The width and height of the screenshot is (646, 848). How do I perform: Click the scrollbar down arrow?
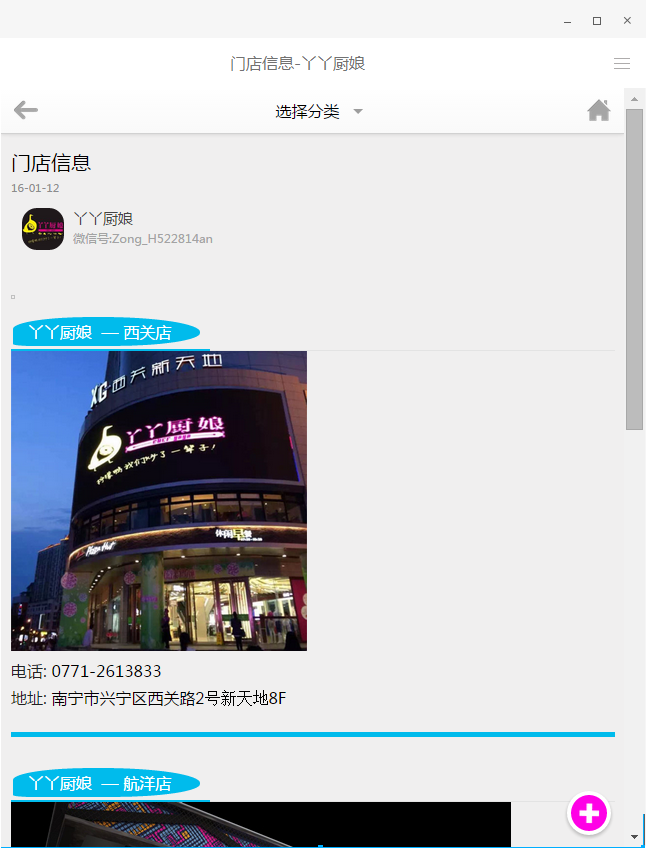[x=634, y=836]
